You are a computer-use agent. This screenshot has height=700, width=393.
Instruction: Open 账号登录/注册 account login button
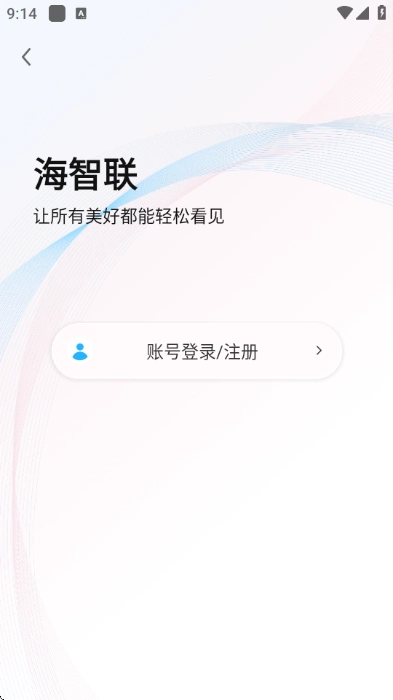click(x=197, y=351)
